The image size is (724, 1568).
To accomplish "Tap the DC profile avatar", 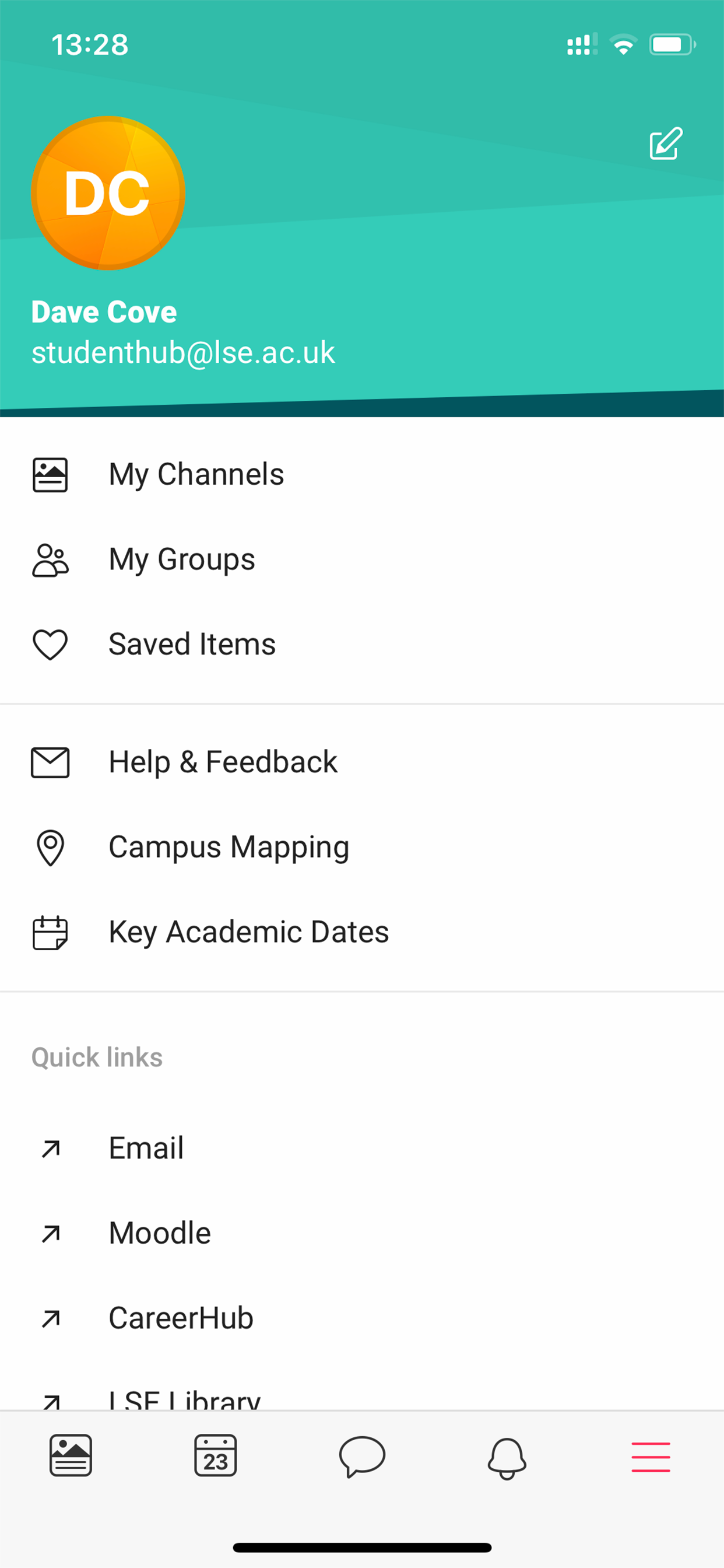I will pyautogui.click(x=108, y=193).
